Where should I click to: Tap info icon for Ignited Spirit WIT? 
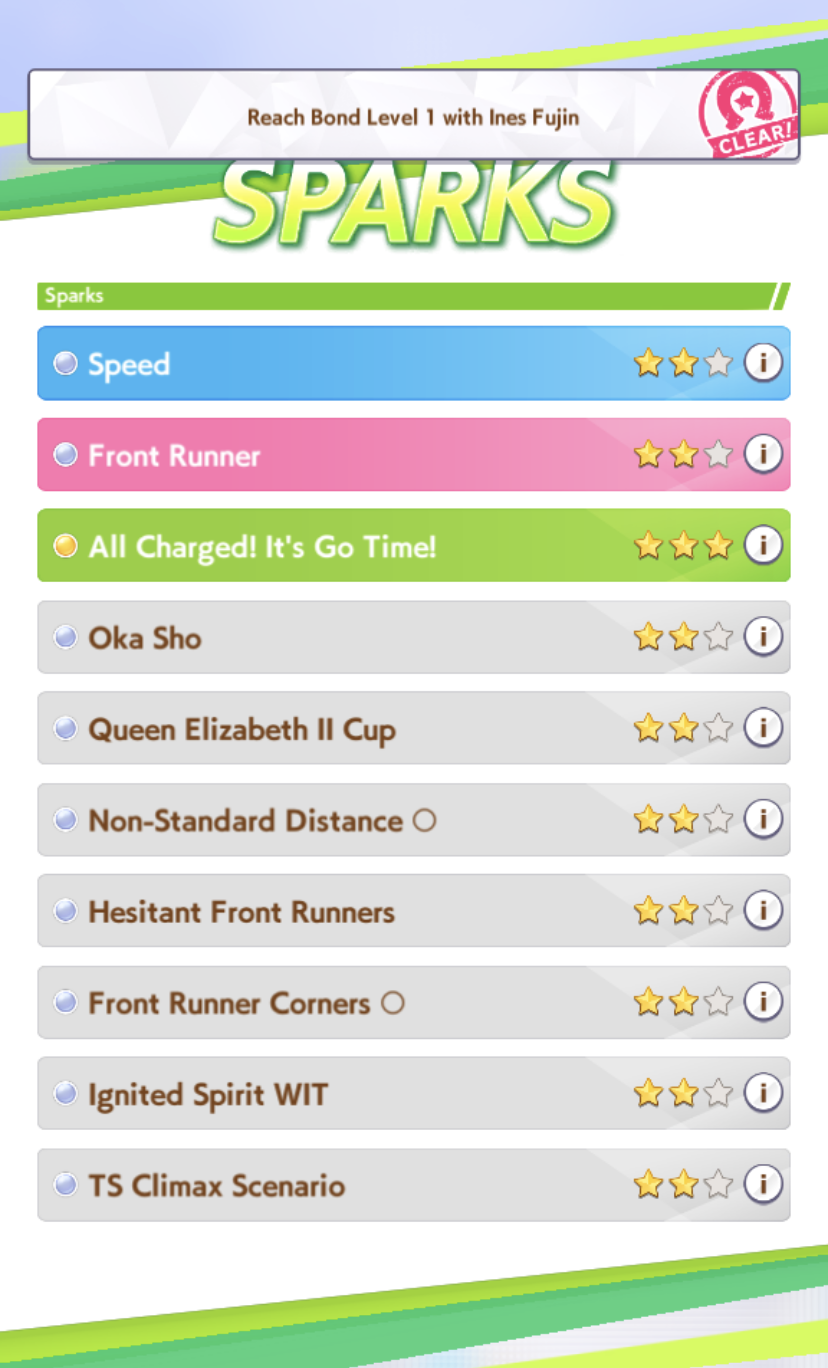[x=763, y=1093]
